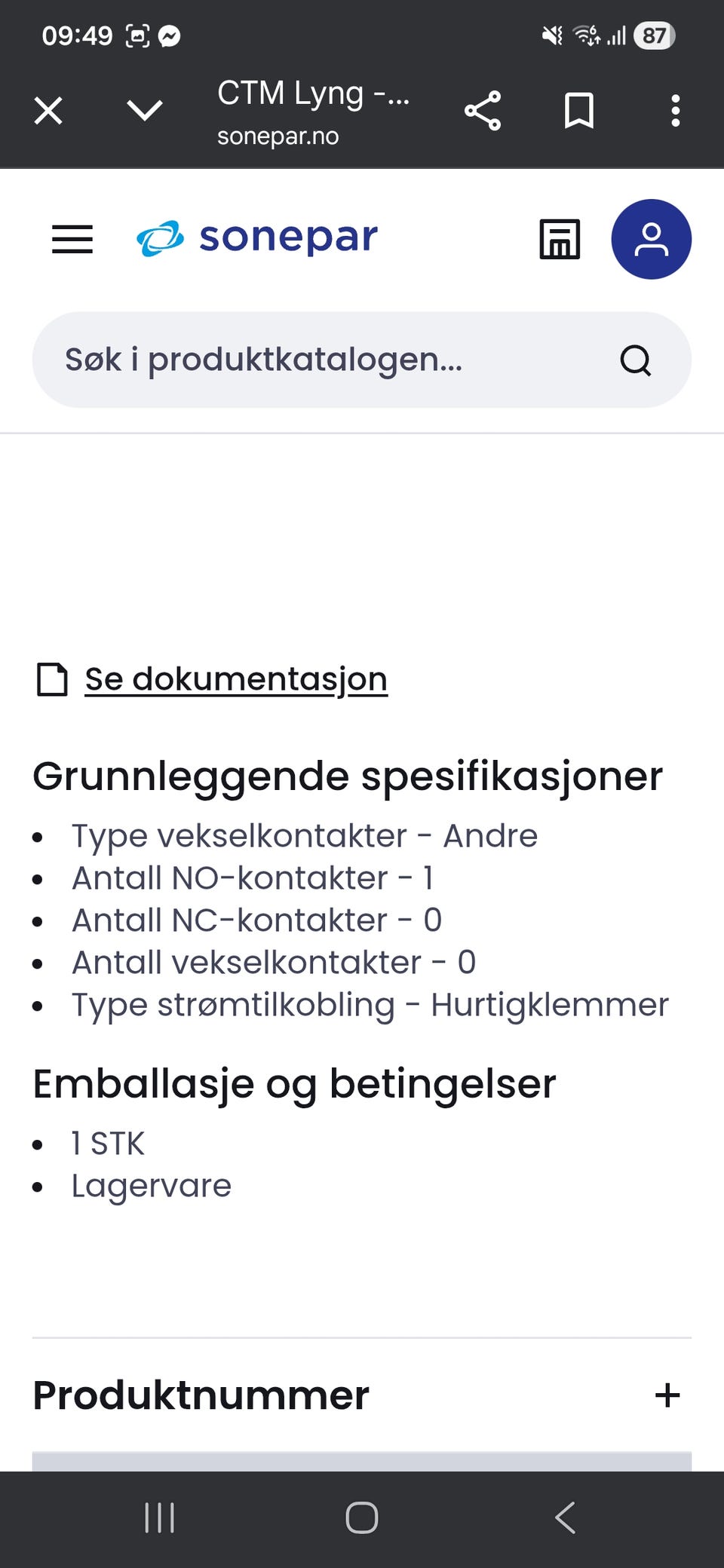Bookmark the CTM Lyng product page
Screen dimensions: 724x1568
pos(579,110)
